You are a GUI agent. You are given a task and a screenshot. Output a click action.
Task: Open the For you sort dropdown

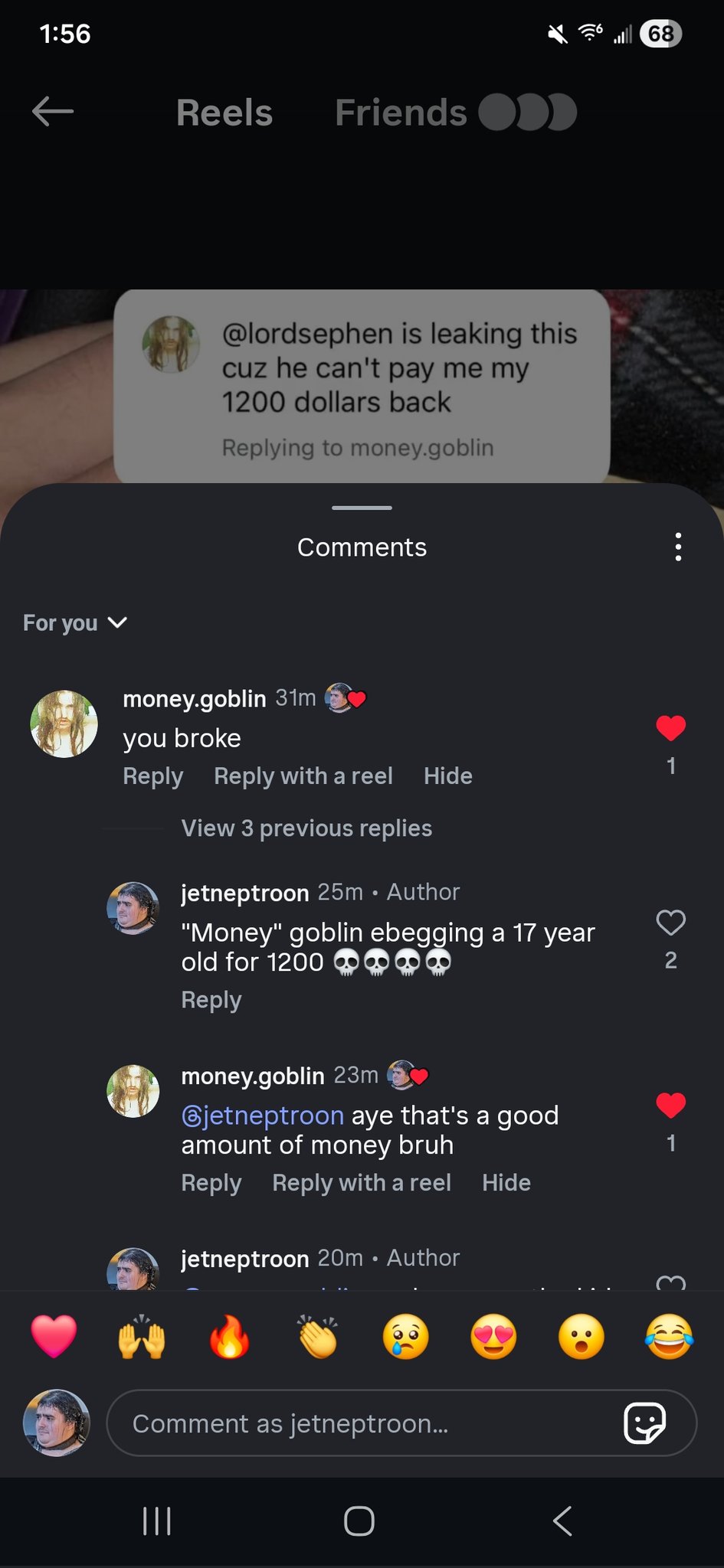point(74,622)
